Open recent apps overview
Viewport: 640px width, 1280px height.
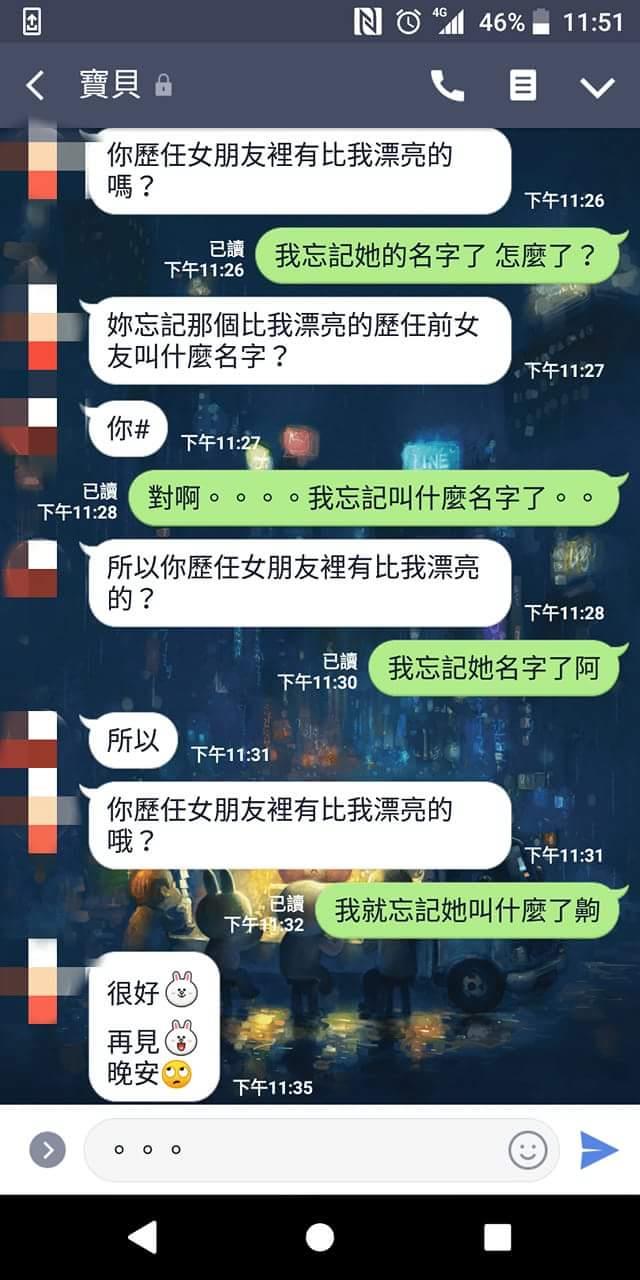497,1237
